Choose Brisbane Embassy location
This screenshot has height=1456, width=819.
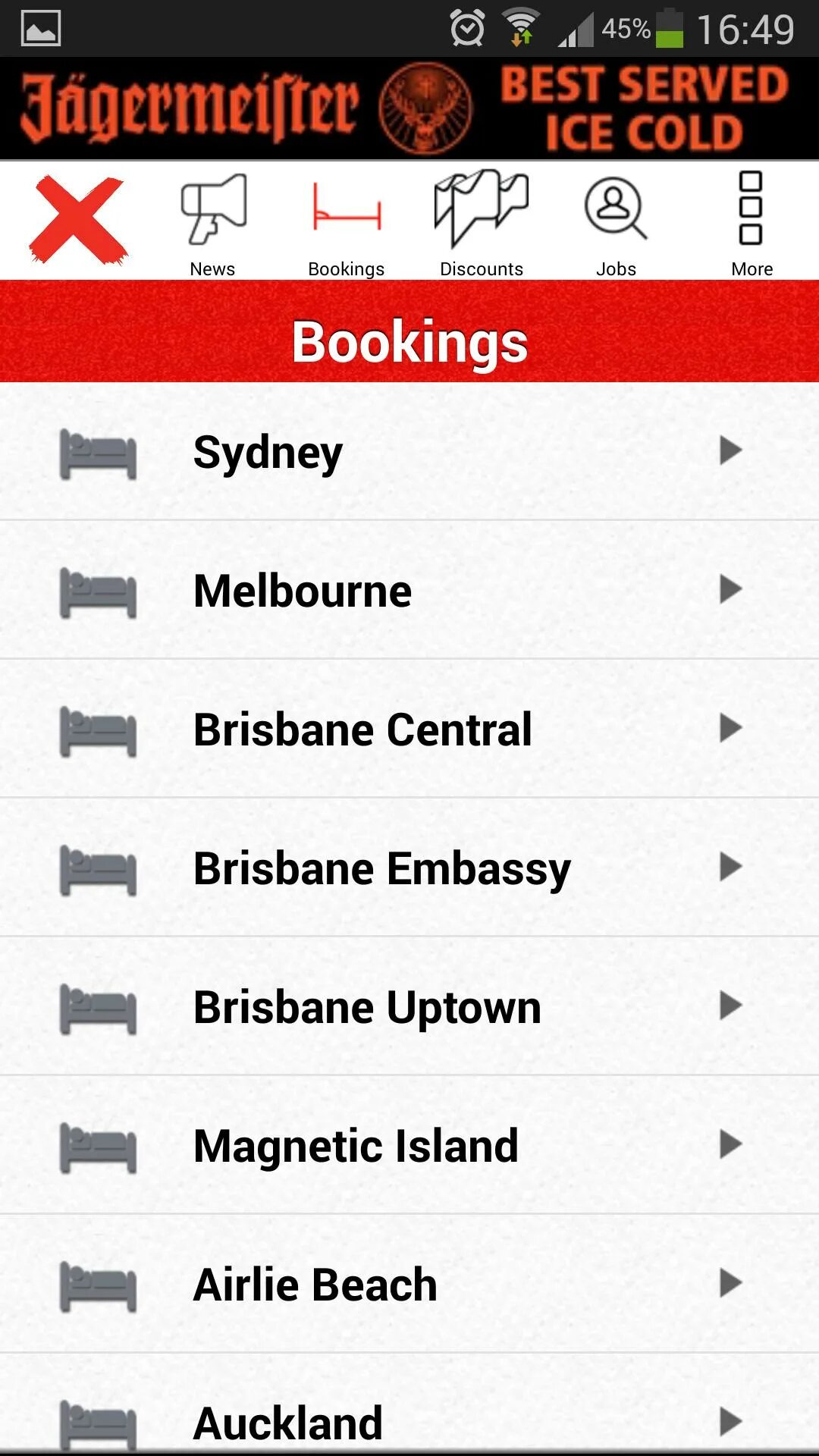409,868
